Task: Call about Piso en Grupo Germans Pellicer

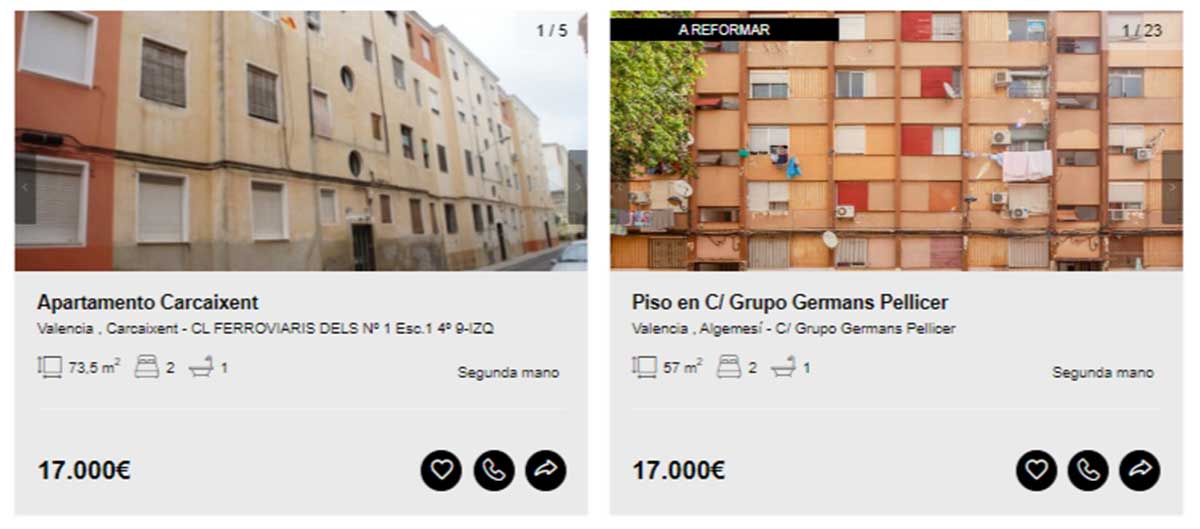Action: (x=1088, y=470)
